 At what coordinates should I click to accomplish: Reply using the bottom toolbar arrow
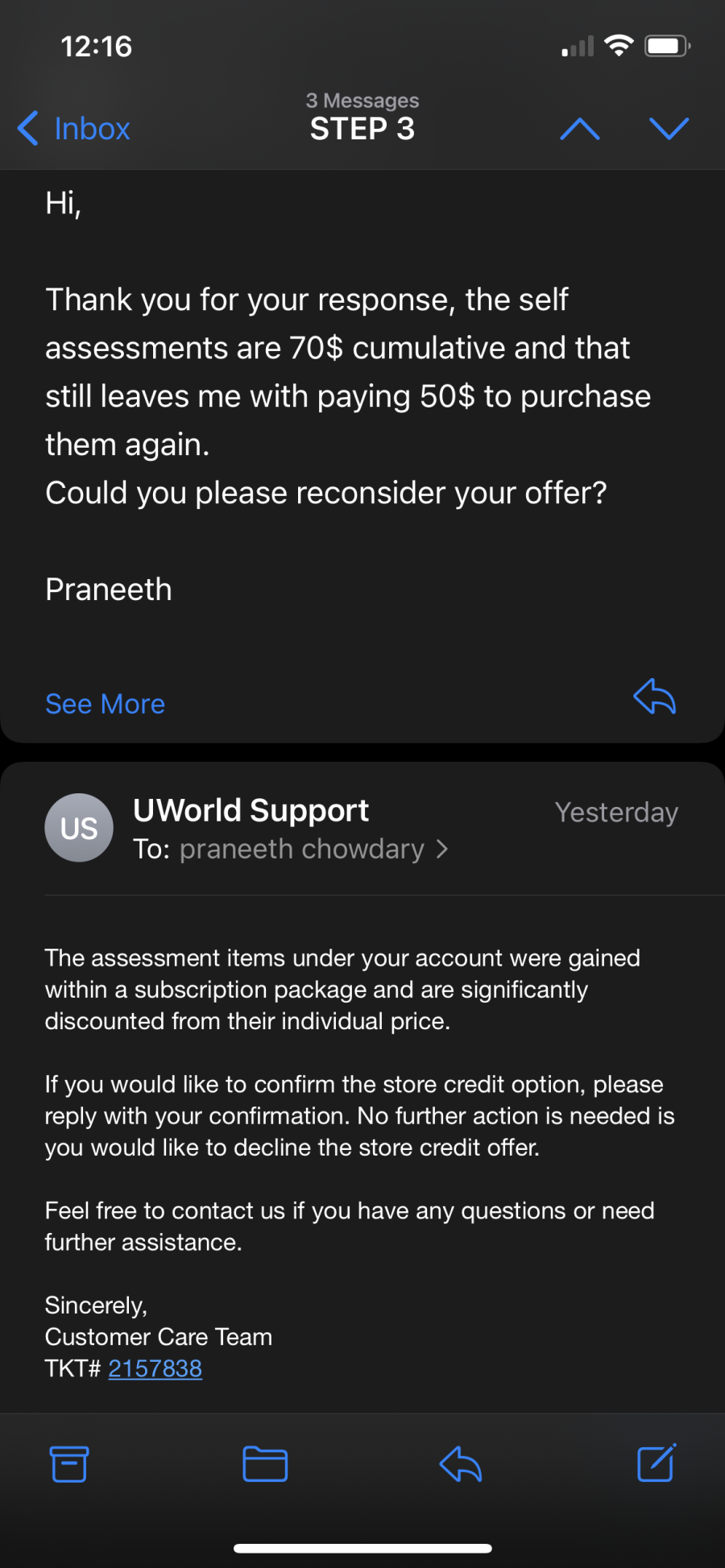[x=461, y=1463]
